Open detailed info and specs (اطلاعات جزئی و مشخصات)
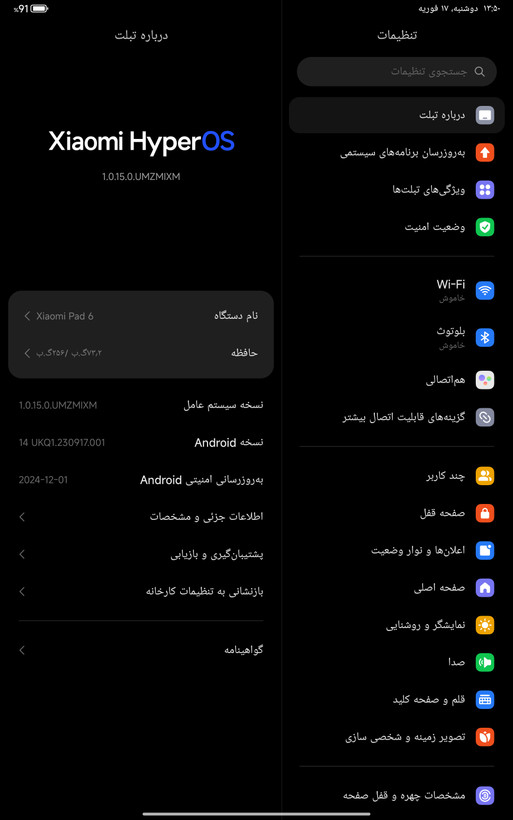Image resolution: width=513 pixels, height=820 pixels. click(141, 517)
